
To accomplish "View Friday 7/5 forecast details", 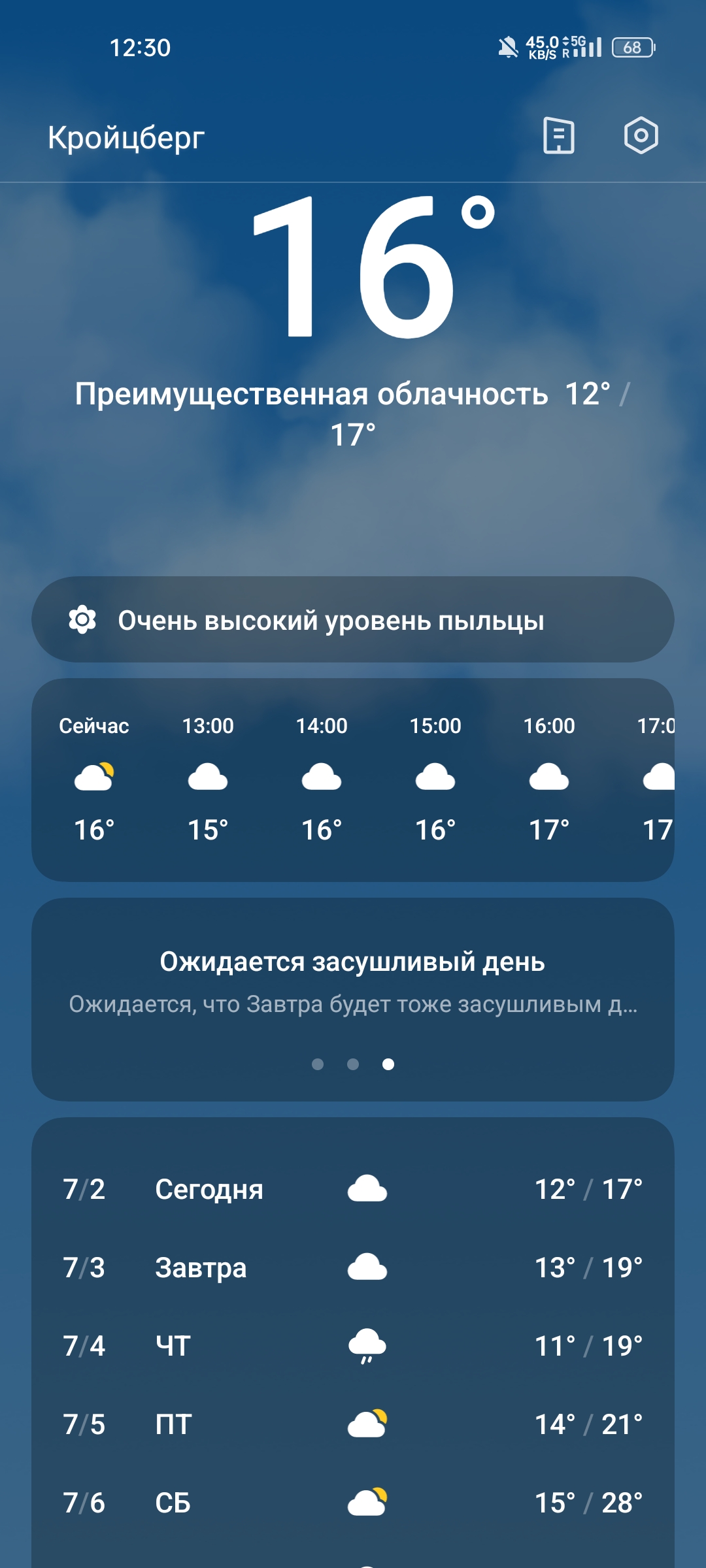I will 353,1424.
